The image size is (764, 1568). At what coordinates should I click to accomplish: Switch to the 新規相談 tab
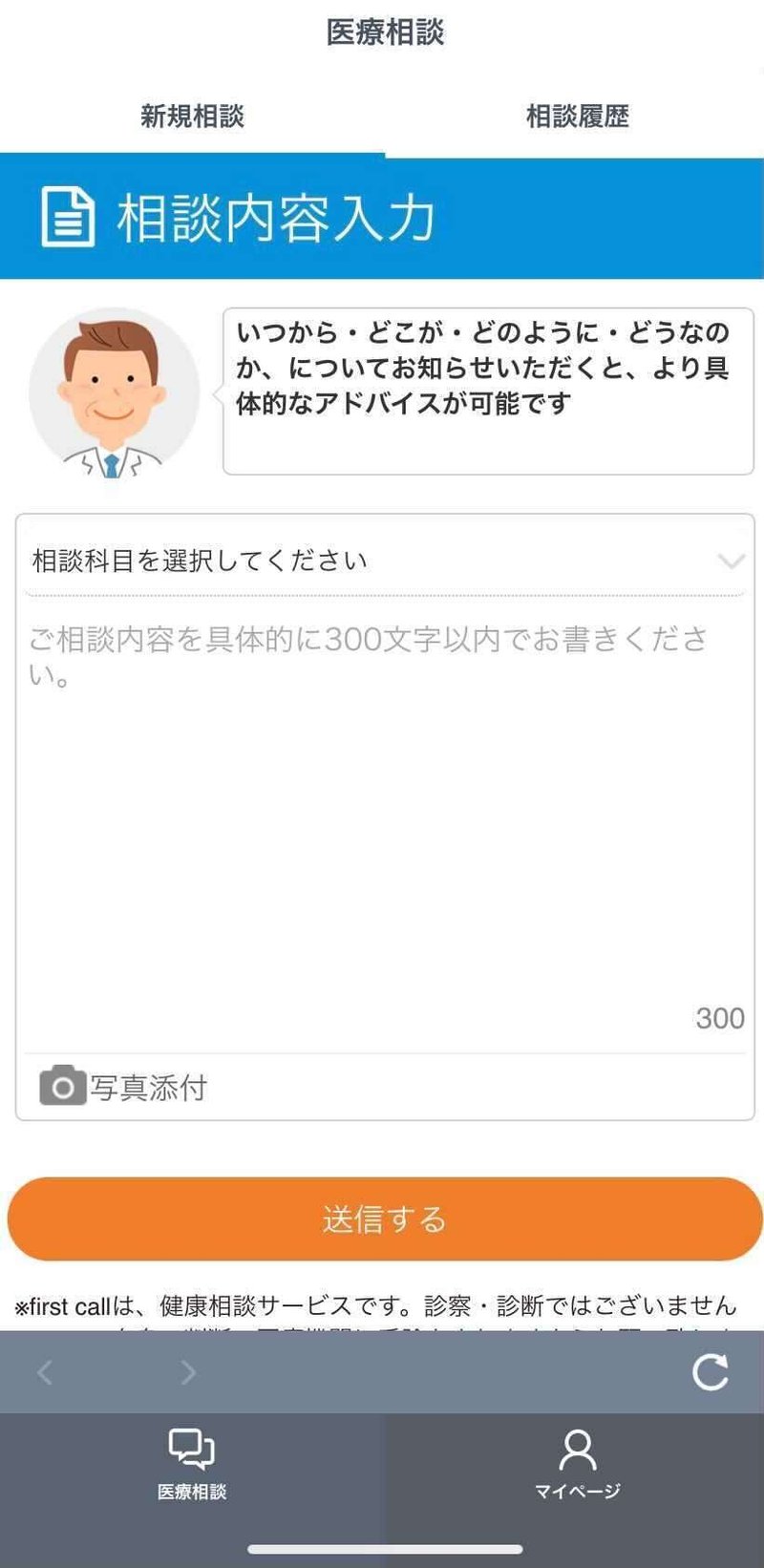(192, 117)
